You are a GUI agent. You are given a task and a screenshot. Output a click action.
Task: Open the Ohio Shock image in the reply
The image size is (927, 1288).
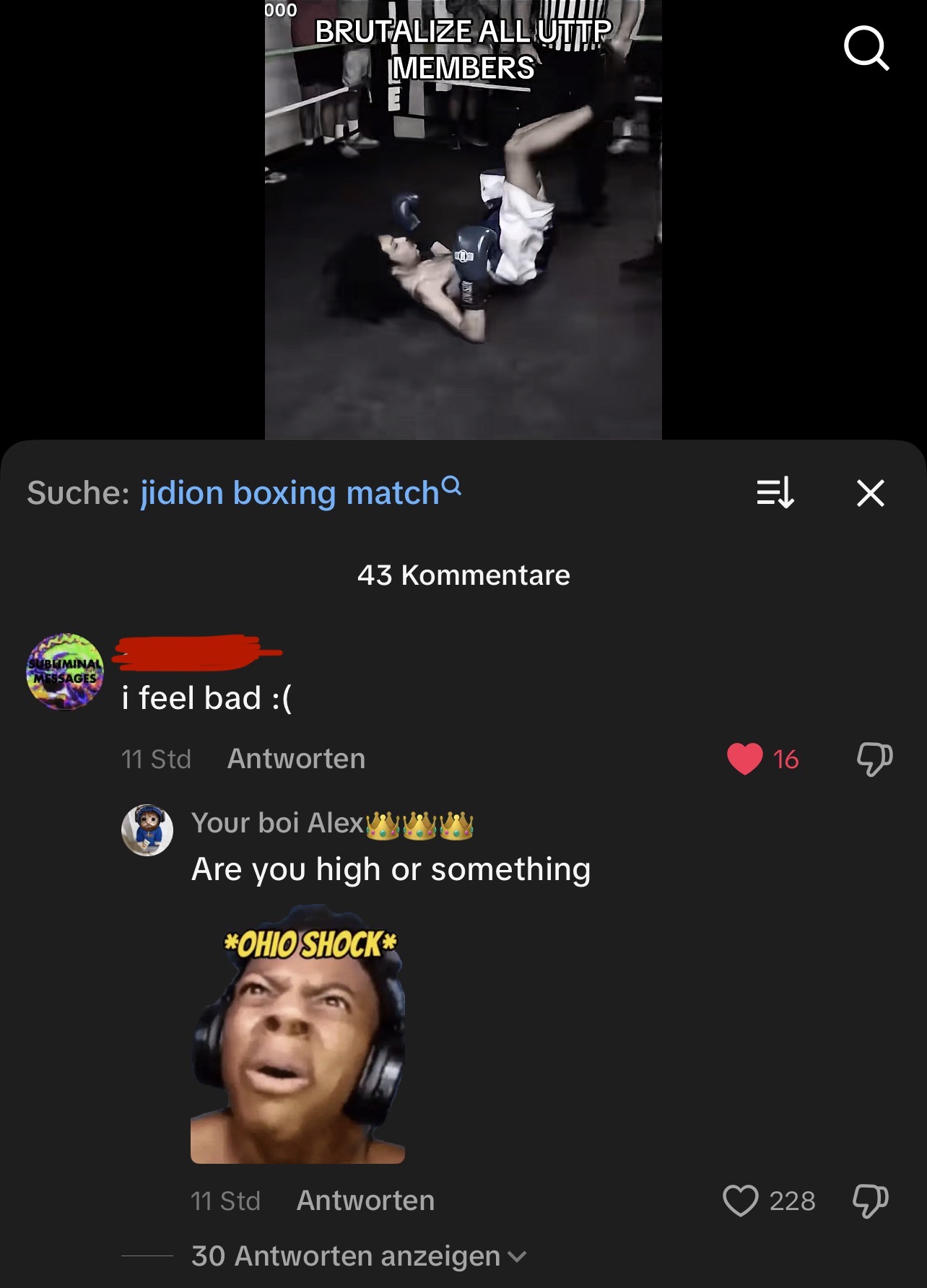pyautogui.click(x=297, y=1034)
